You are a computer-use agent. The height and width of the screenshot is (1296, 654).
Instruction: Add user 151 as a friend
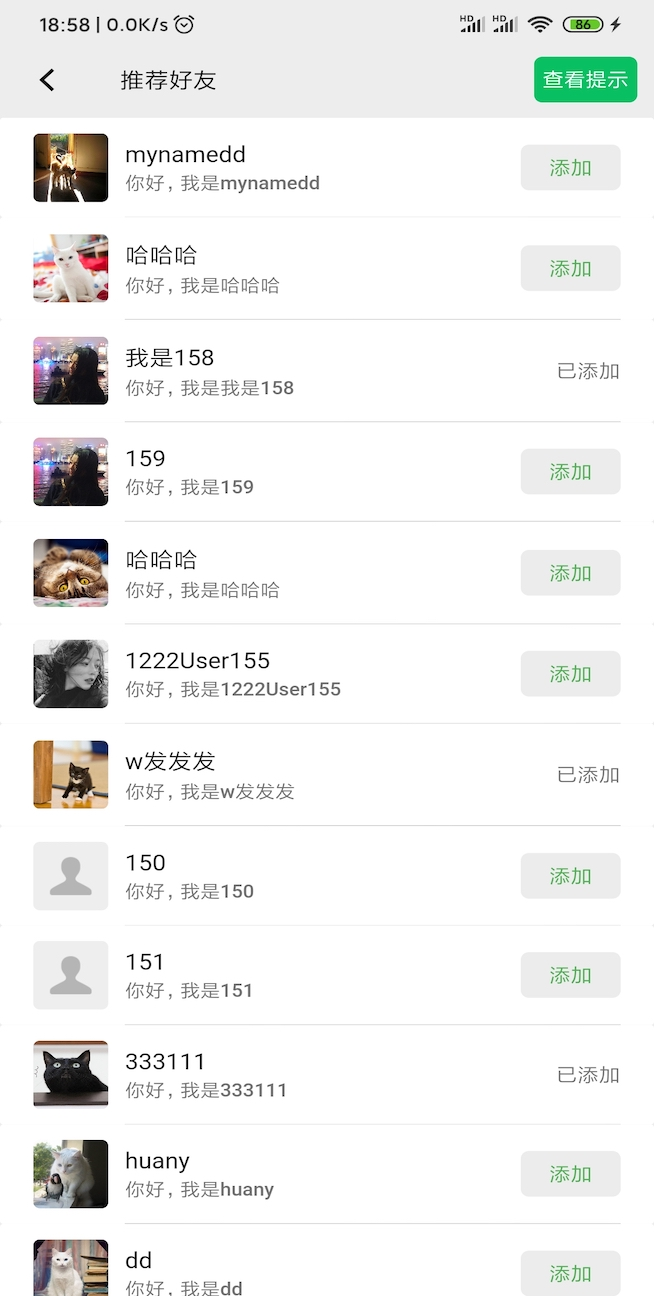[570, 975]
